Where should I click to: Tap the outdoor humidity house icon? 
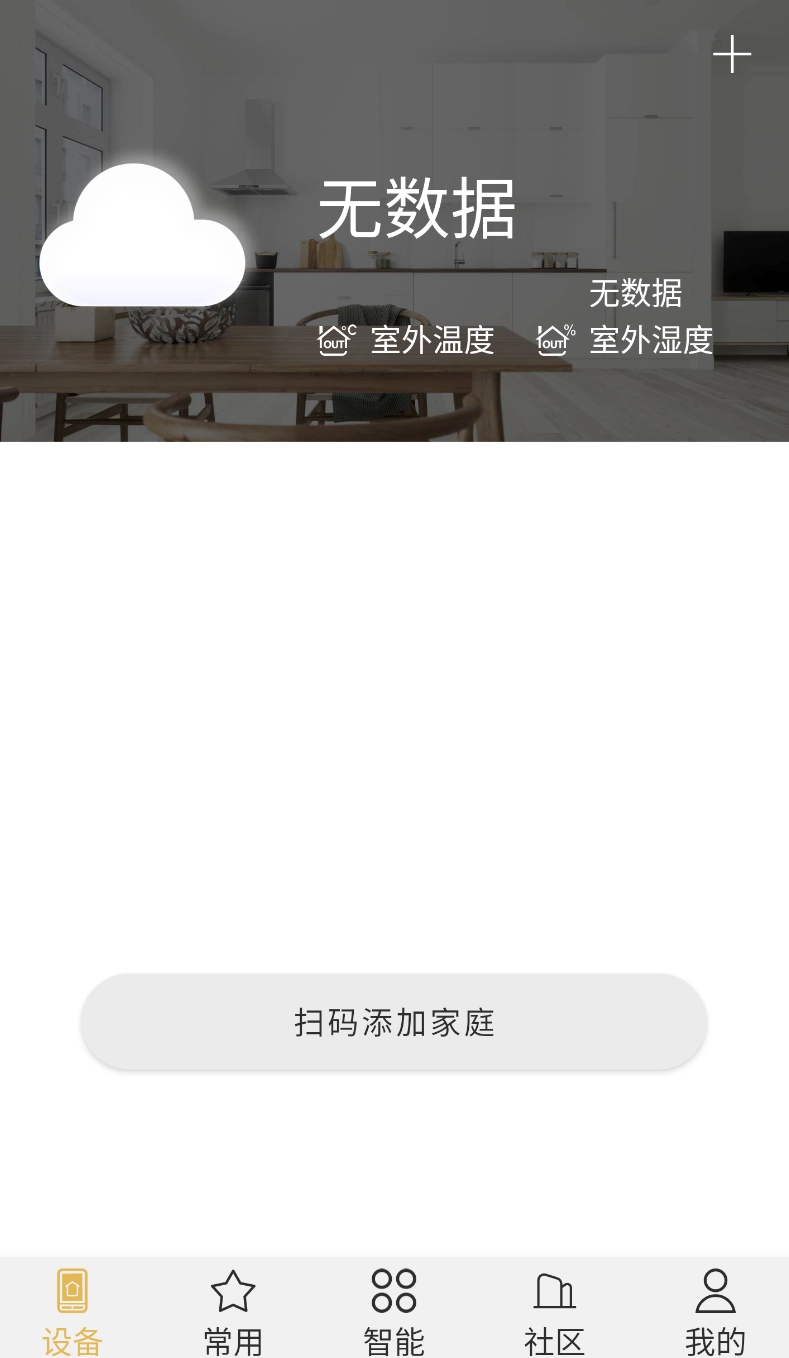pos(554,338)
